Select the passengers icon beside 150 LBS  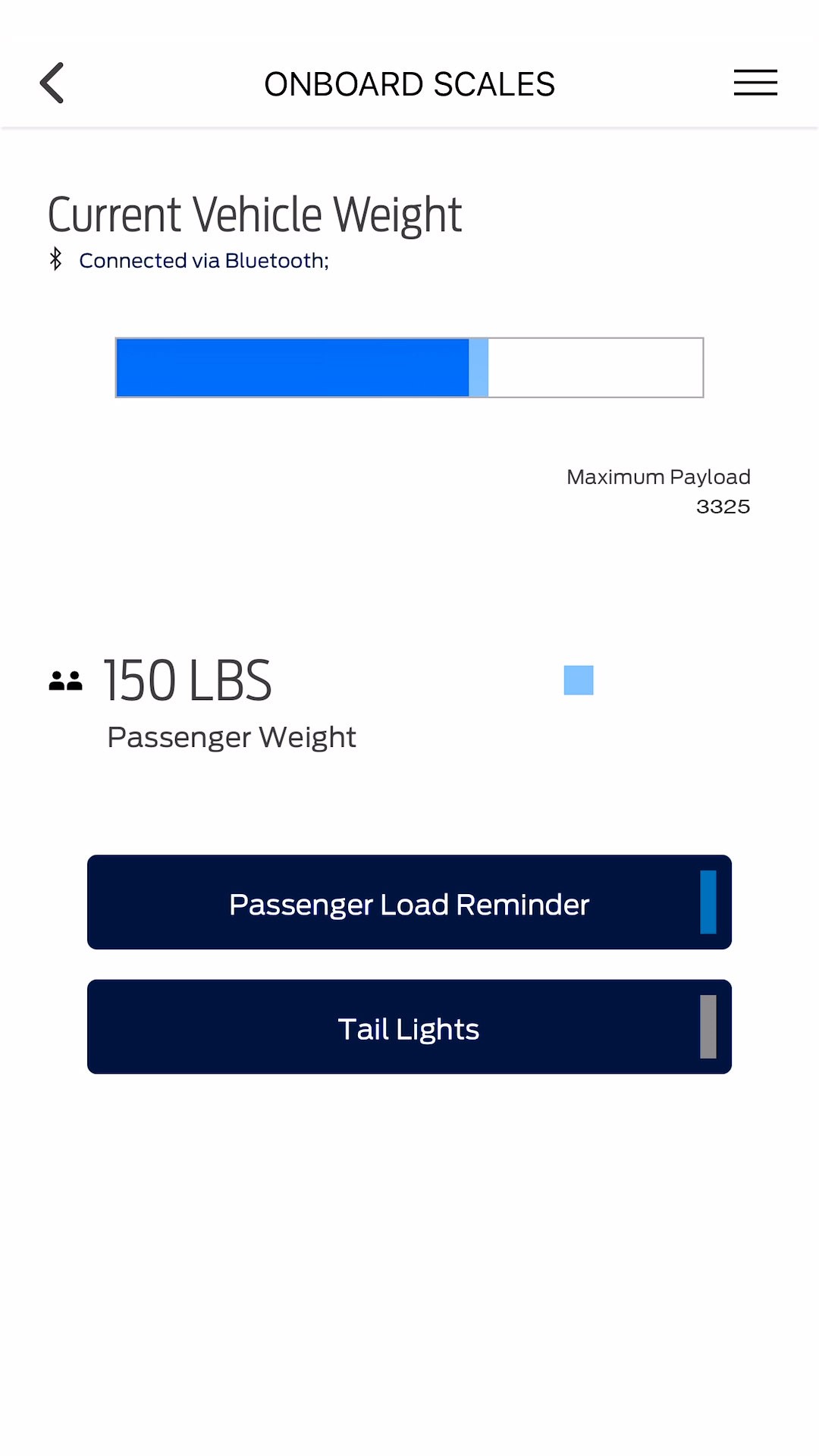[x=66, y=680]
